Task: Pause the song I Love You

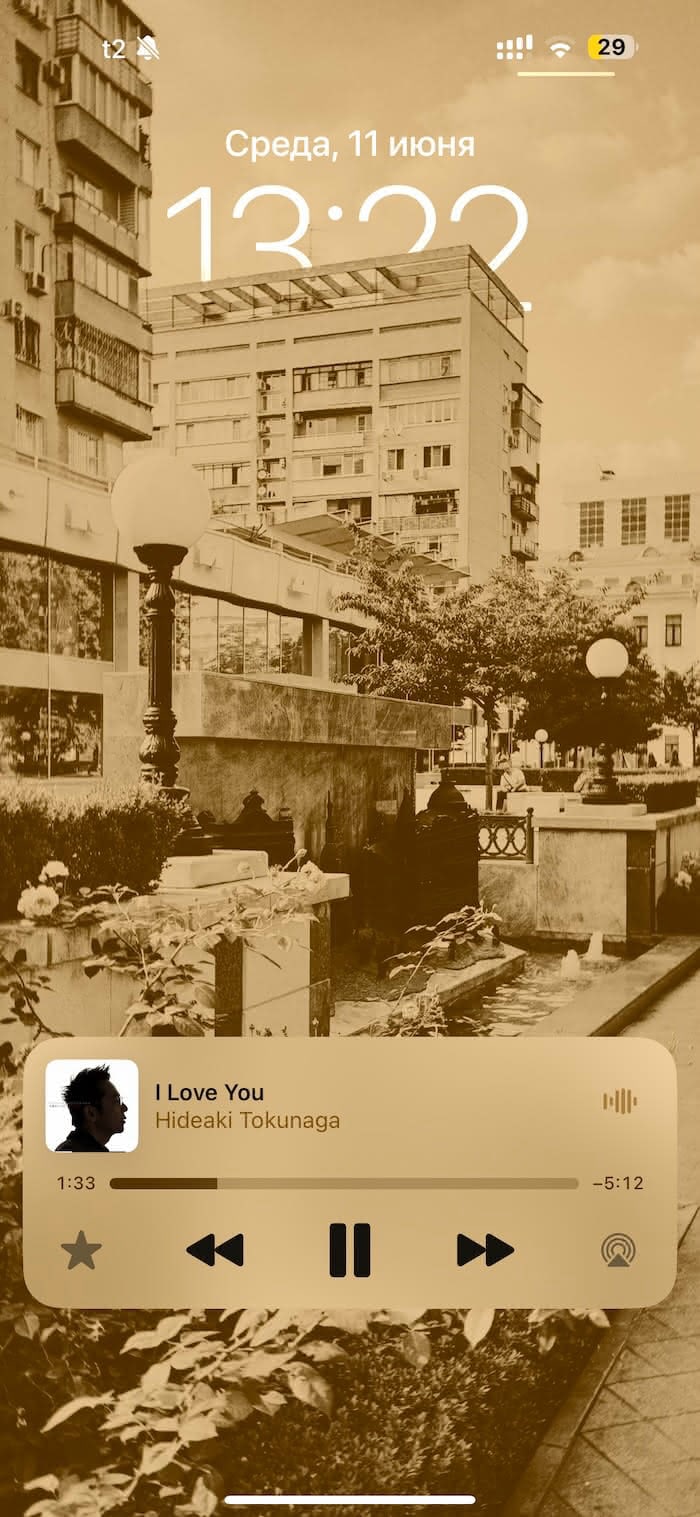Action: (350, 1250)
